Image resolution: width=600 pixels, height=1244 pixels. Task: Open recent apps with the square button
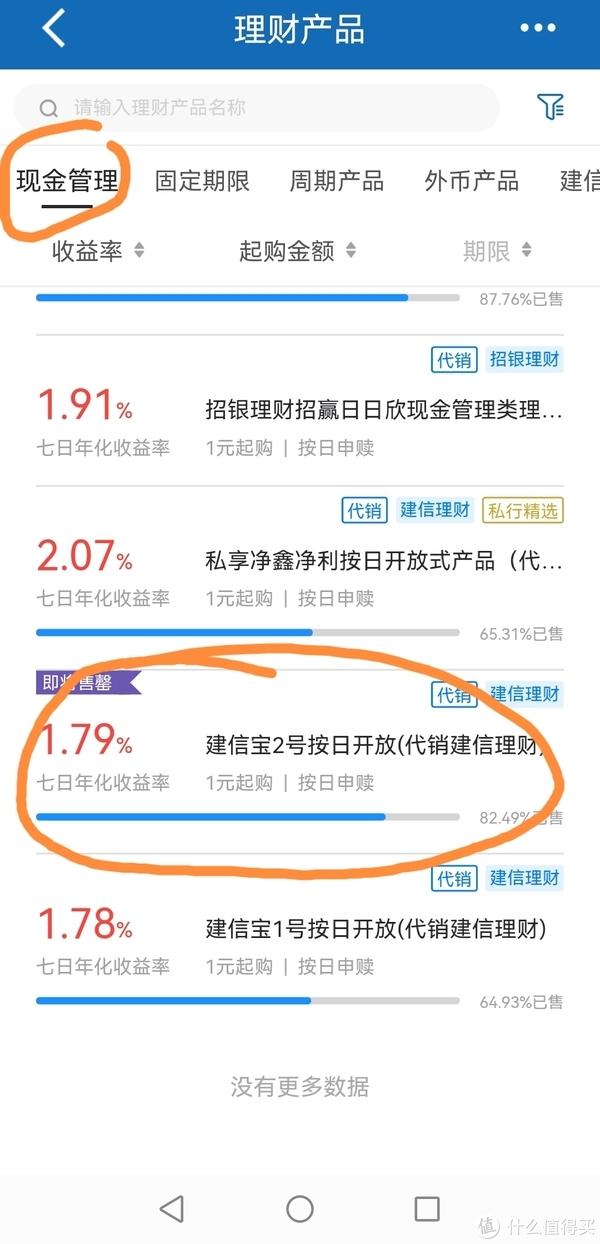point(427,1209)
